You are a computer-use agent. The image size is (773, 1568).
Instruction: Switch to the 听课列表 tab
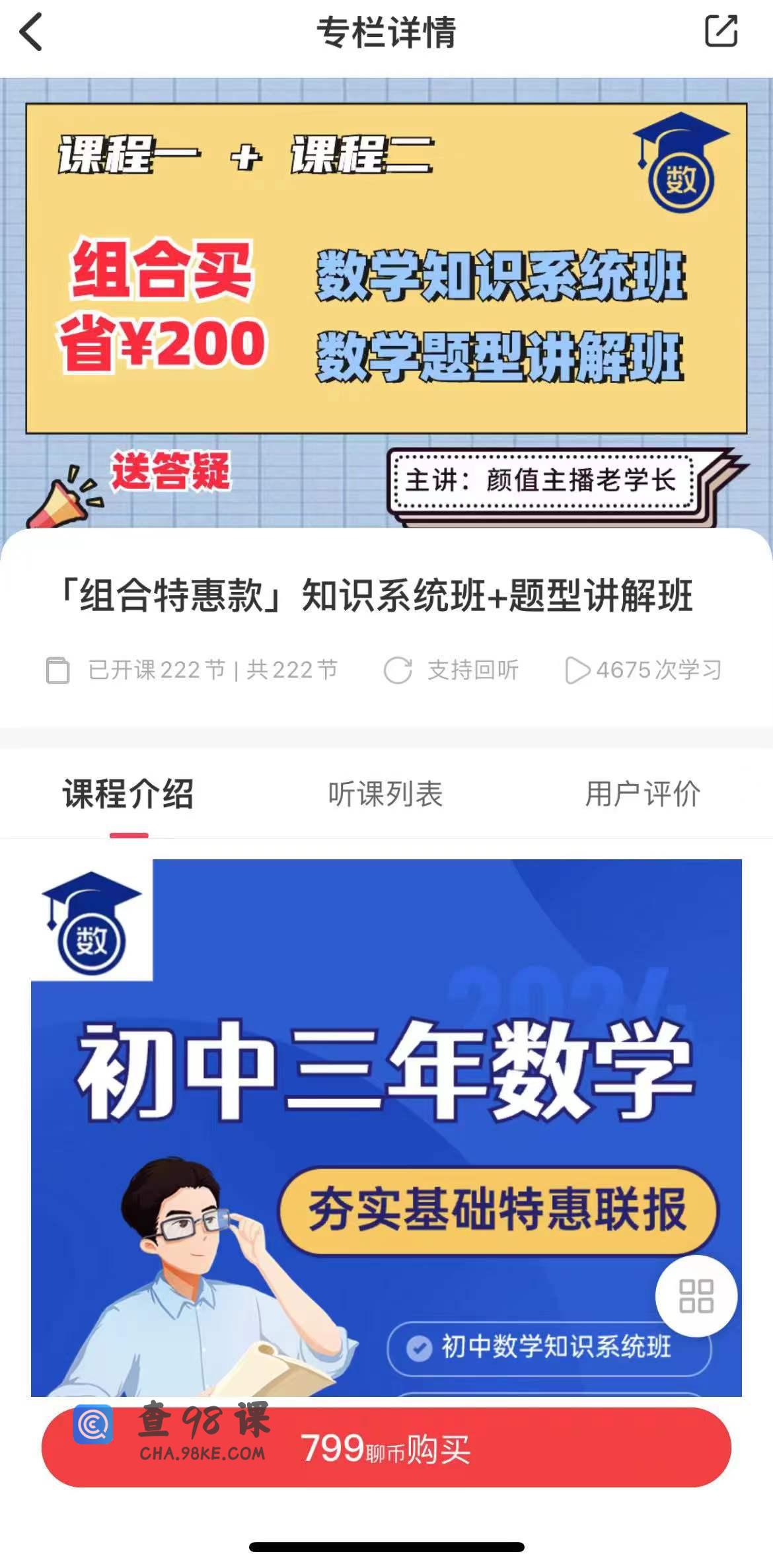coord(385,794)
